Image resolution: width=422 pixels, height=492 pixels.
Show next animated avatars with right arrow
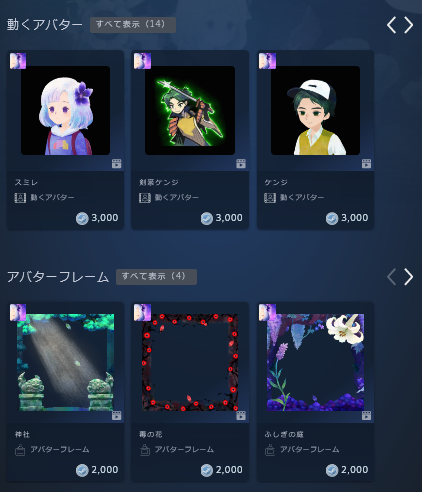click(x=409, y=25)
